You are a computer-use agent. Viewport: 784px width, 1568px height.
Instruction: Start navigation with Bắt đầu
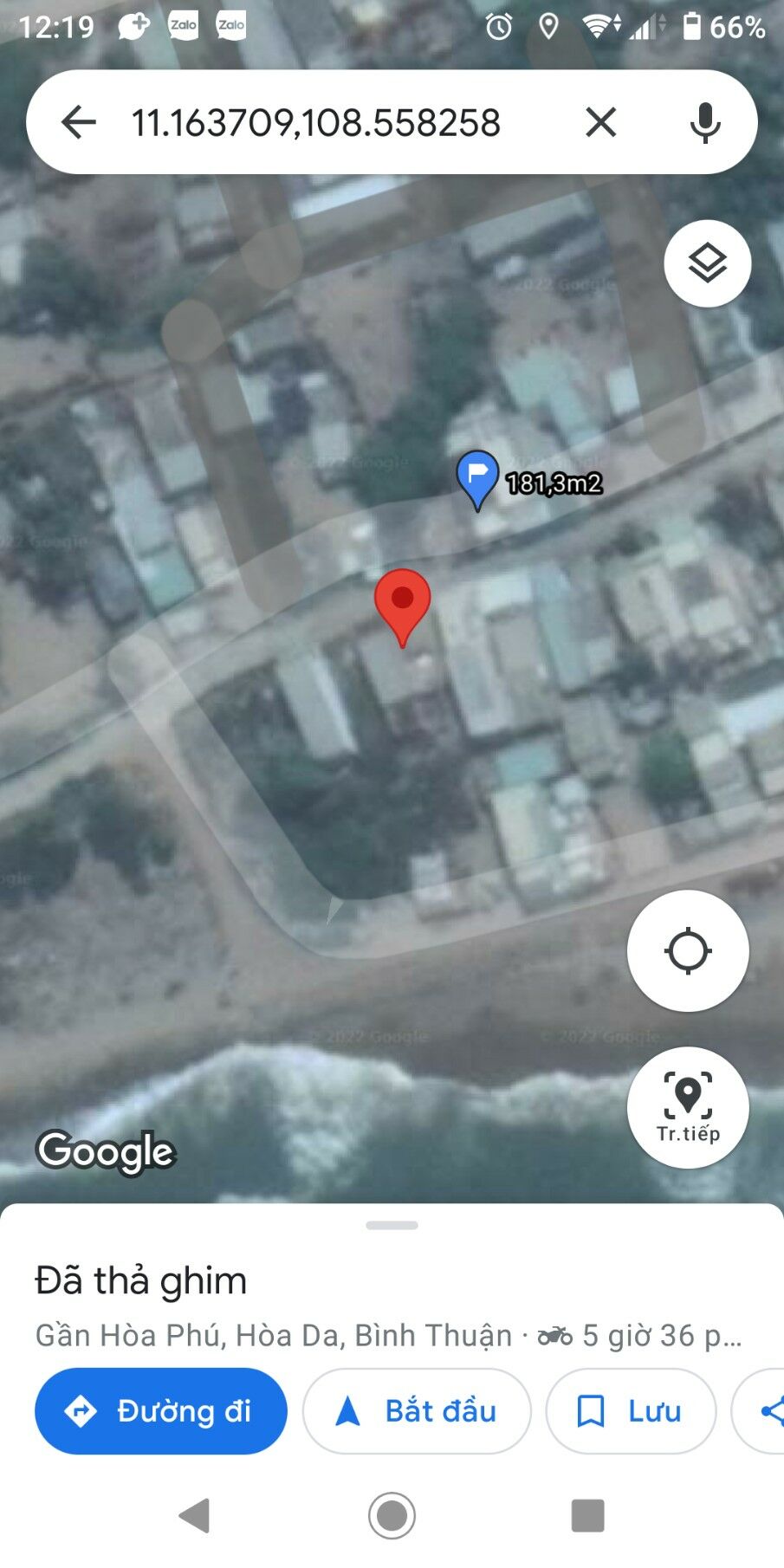416,1410
